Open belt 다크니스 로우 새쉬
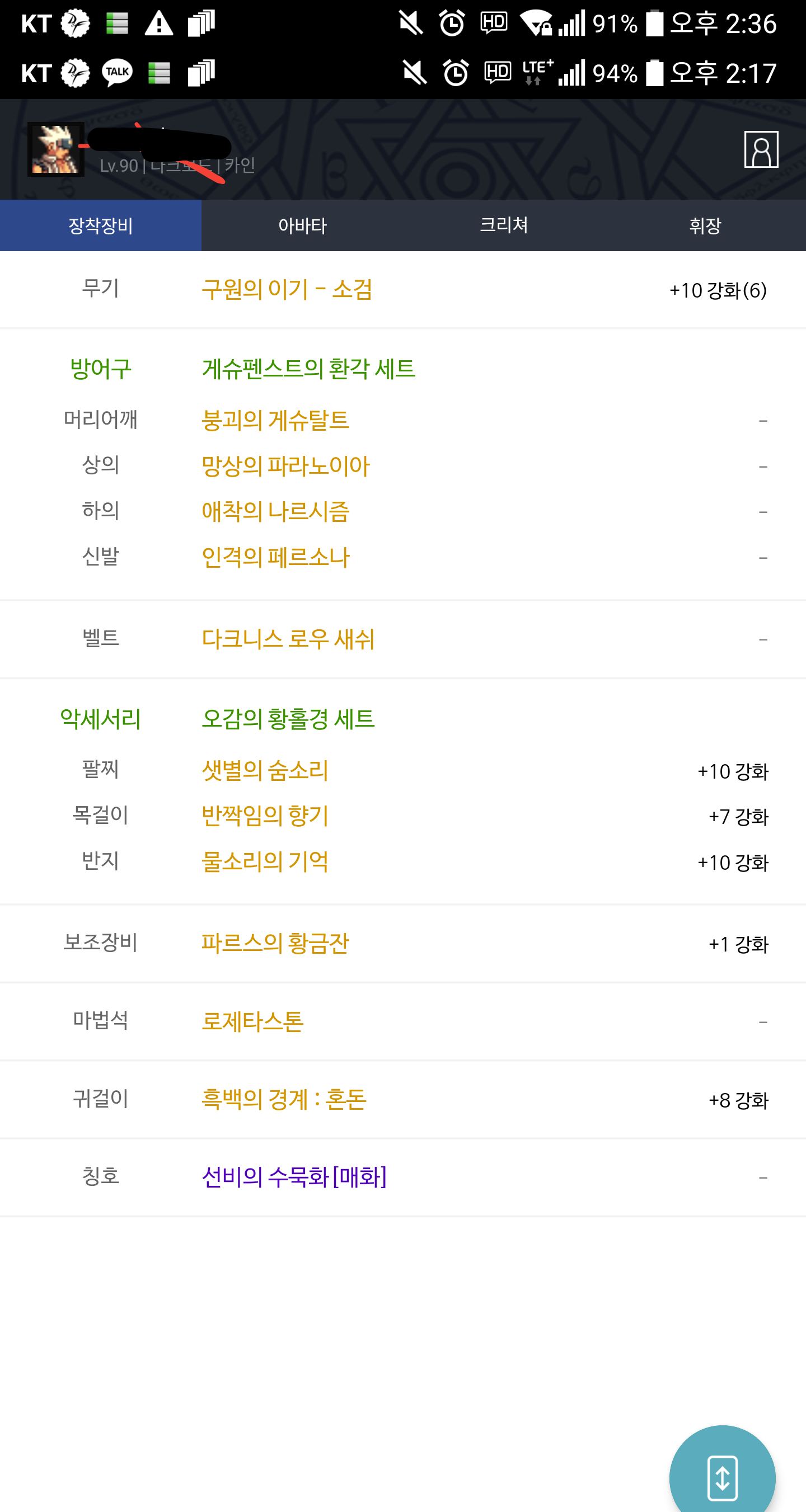Viewport: 806px width, 1512px height. point(288,639)
